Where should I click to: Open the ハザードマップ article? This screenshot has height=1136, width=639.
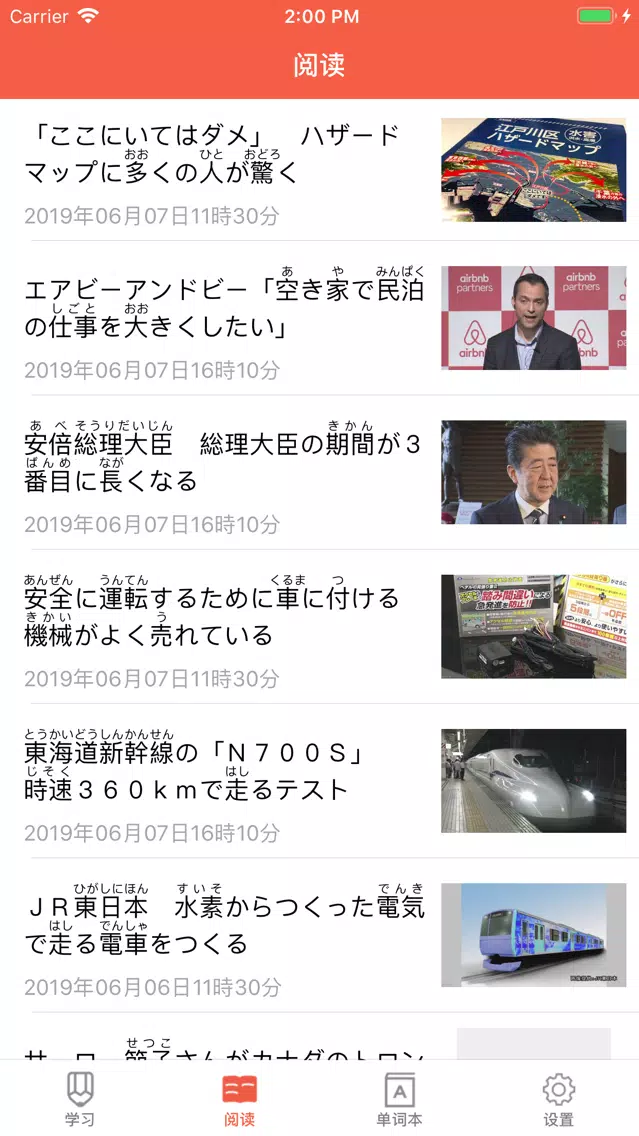320,170
